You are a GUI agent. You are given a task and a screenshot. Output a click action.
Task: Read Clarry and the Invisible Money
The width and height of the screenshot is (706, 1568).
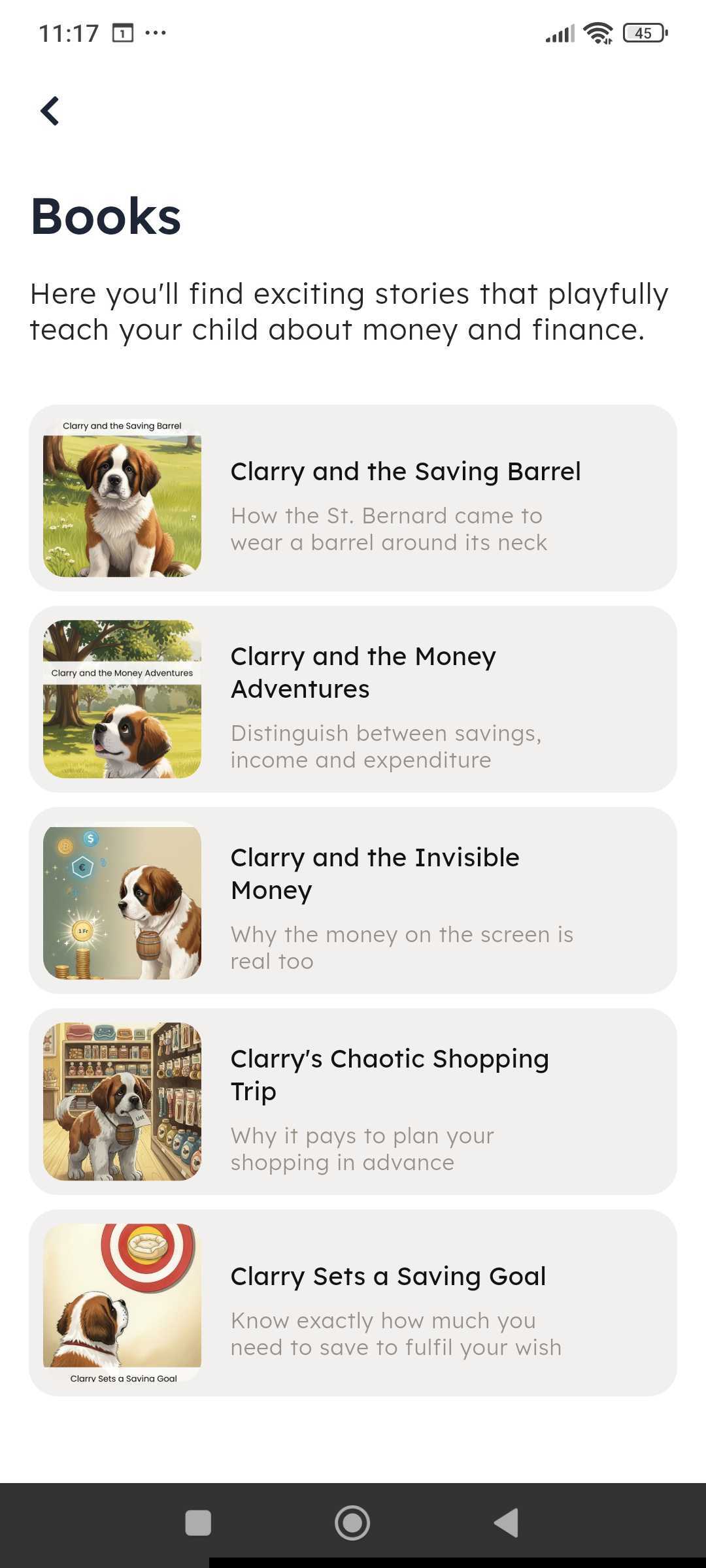tap(353, 900)
